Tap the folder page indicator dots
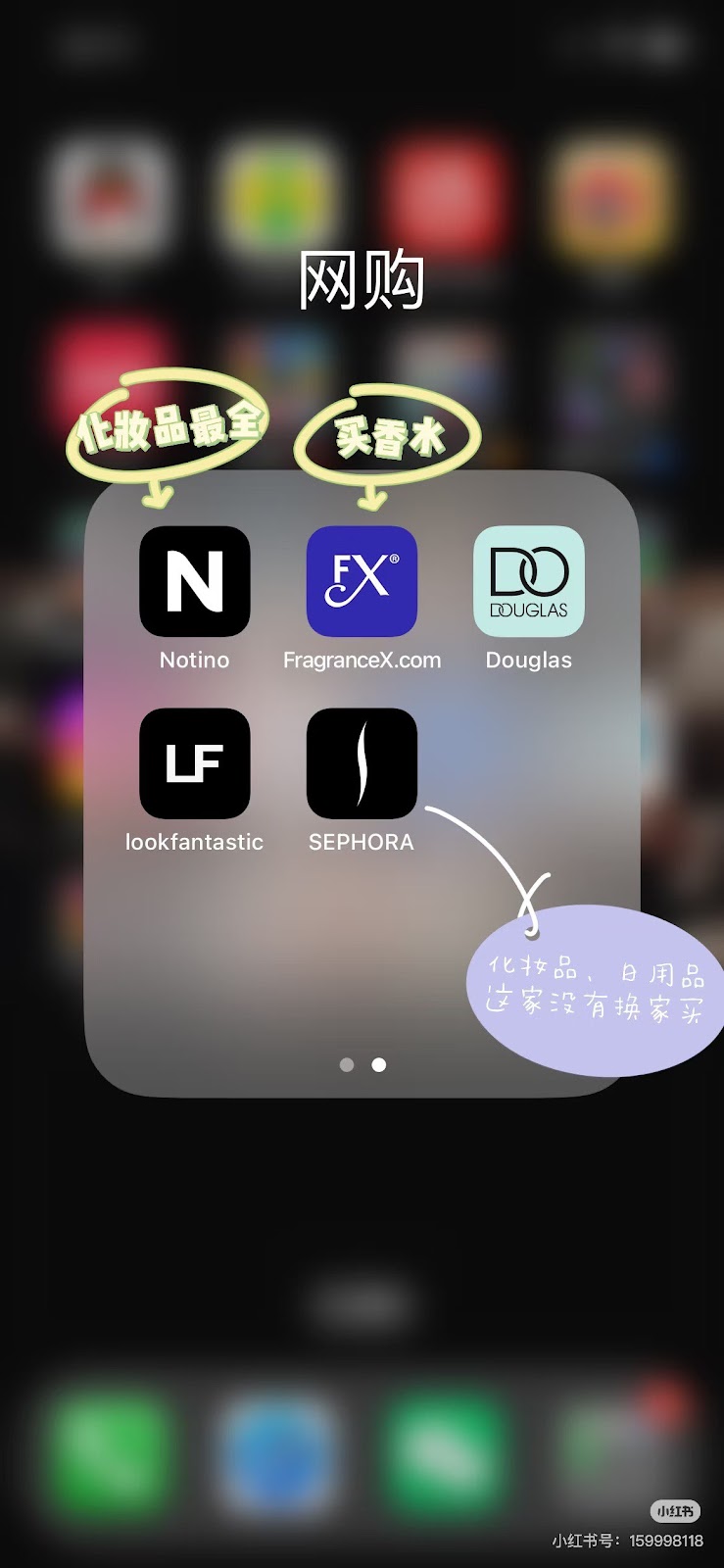 click(x=362, y=1064)
